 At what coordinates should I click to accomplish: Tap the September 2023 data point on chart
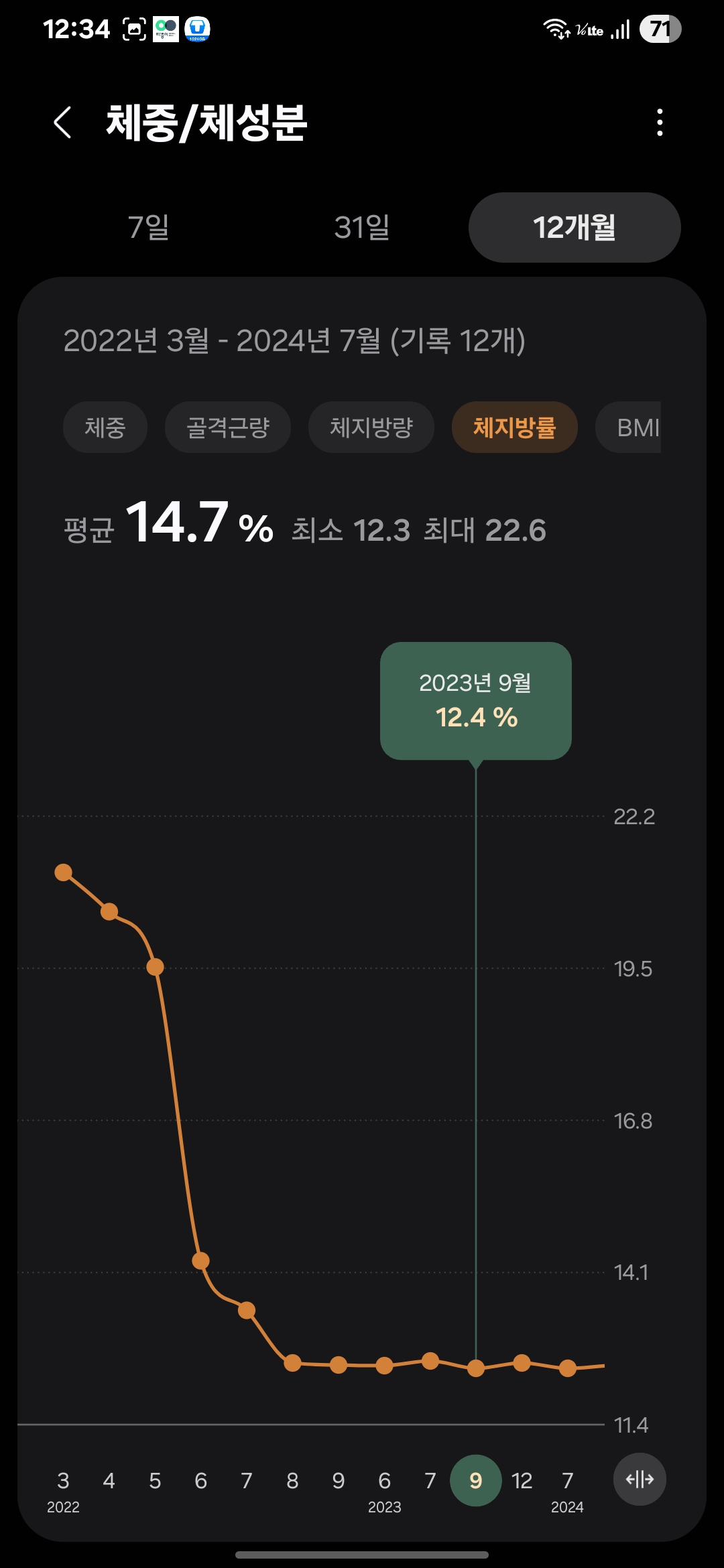click(476, 1367)
